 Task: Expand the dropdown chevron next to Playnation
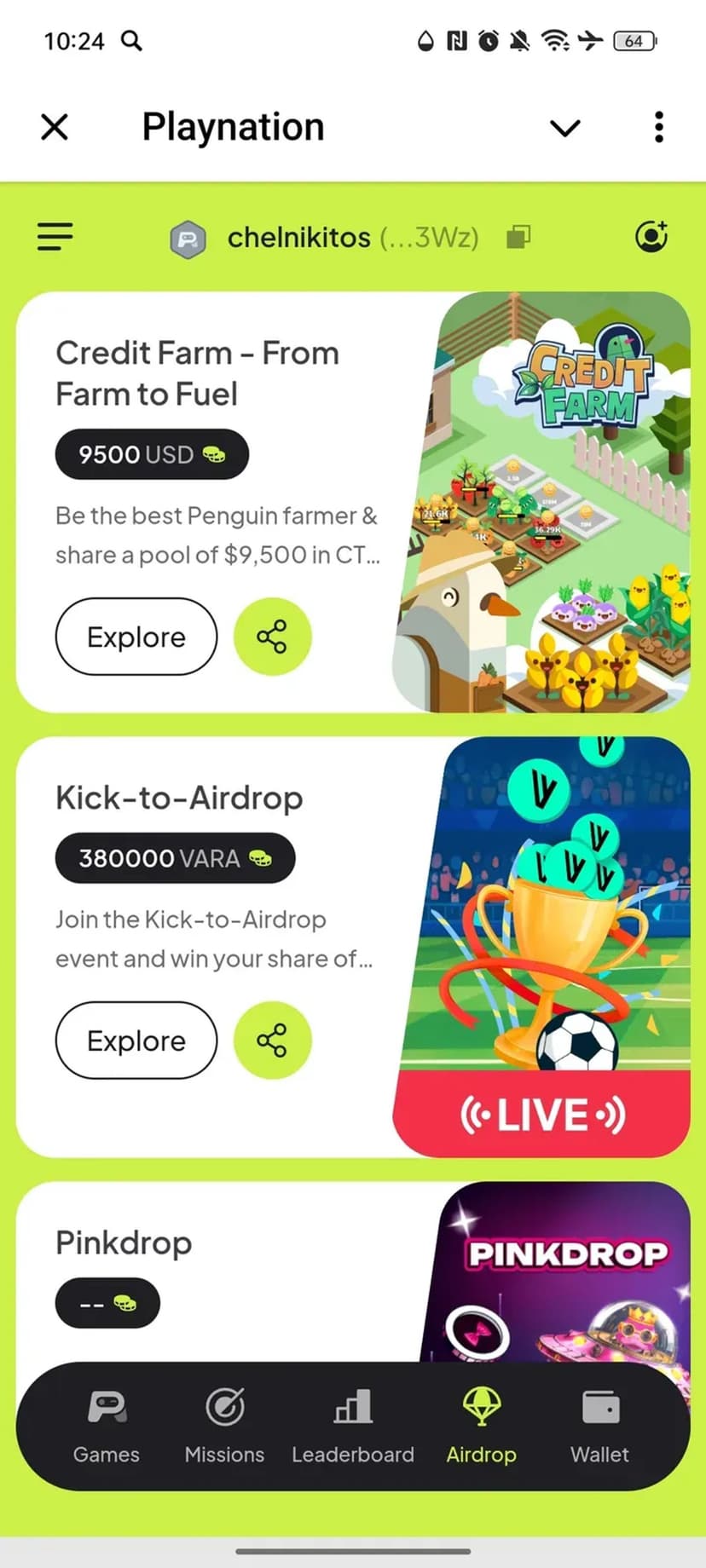(x=564, y=128)
